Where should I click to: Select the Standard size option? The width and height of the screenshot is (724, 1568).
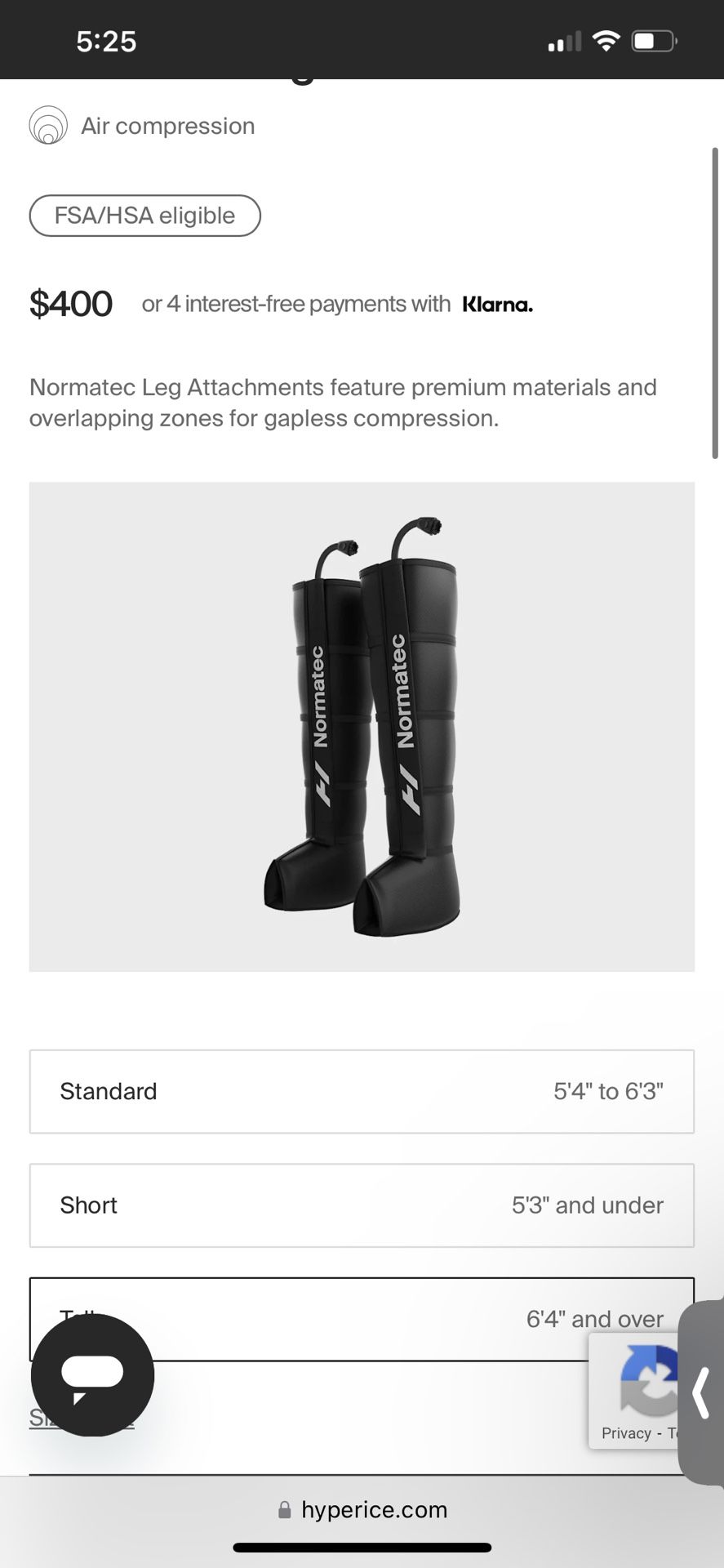coord(362,1091)
